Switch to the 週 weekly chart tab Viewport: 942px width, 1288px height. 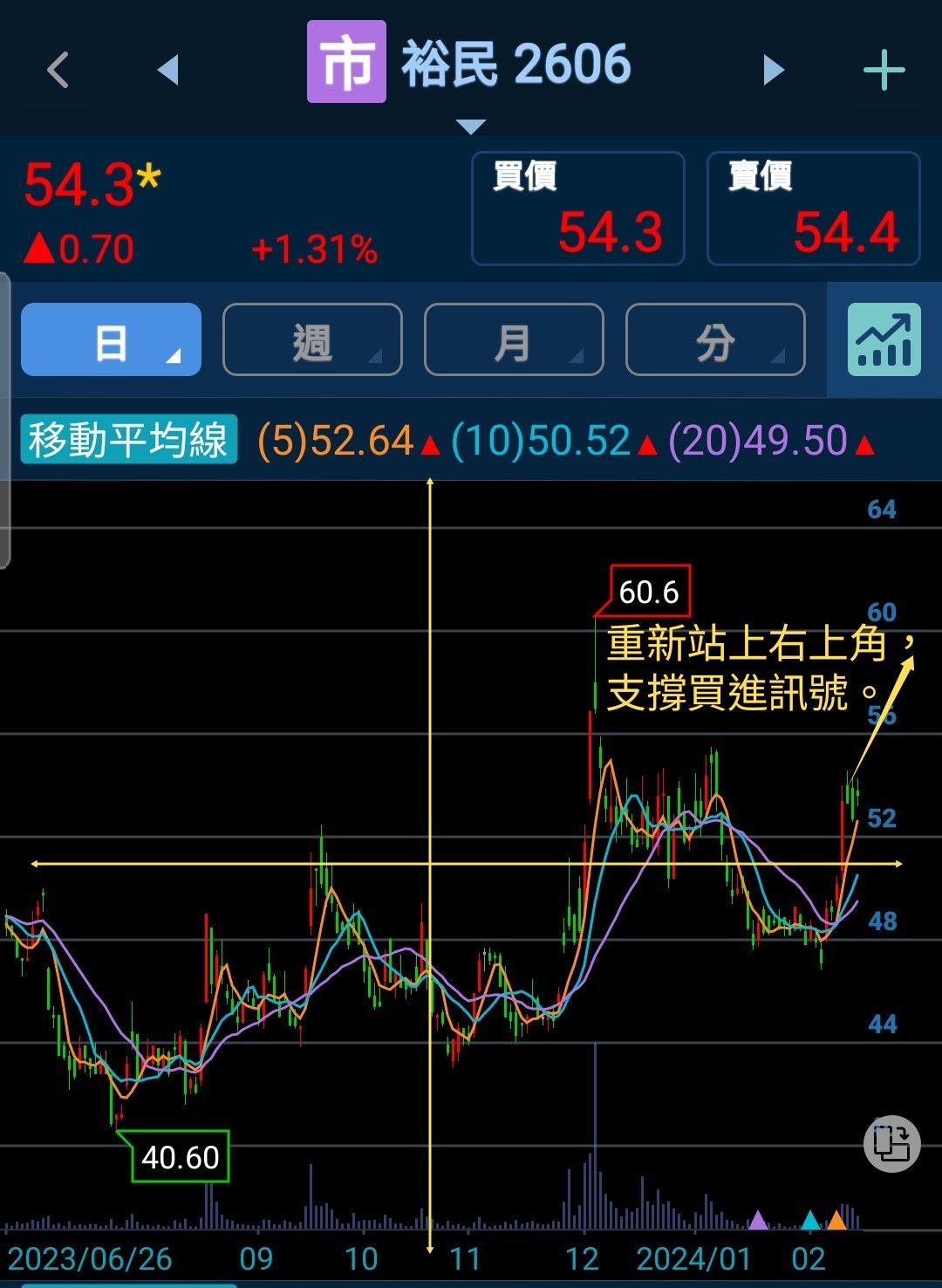tap(311, 340)
